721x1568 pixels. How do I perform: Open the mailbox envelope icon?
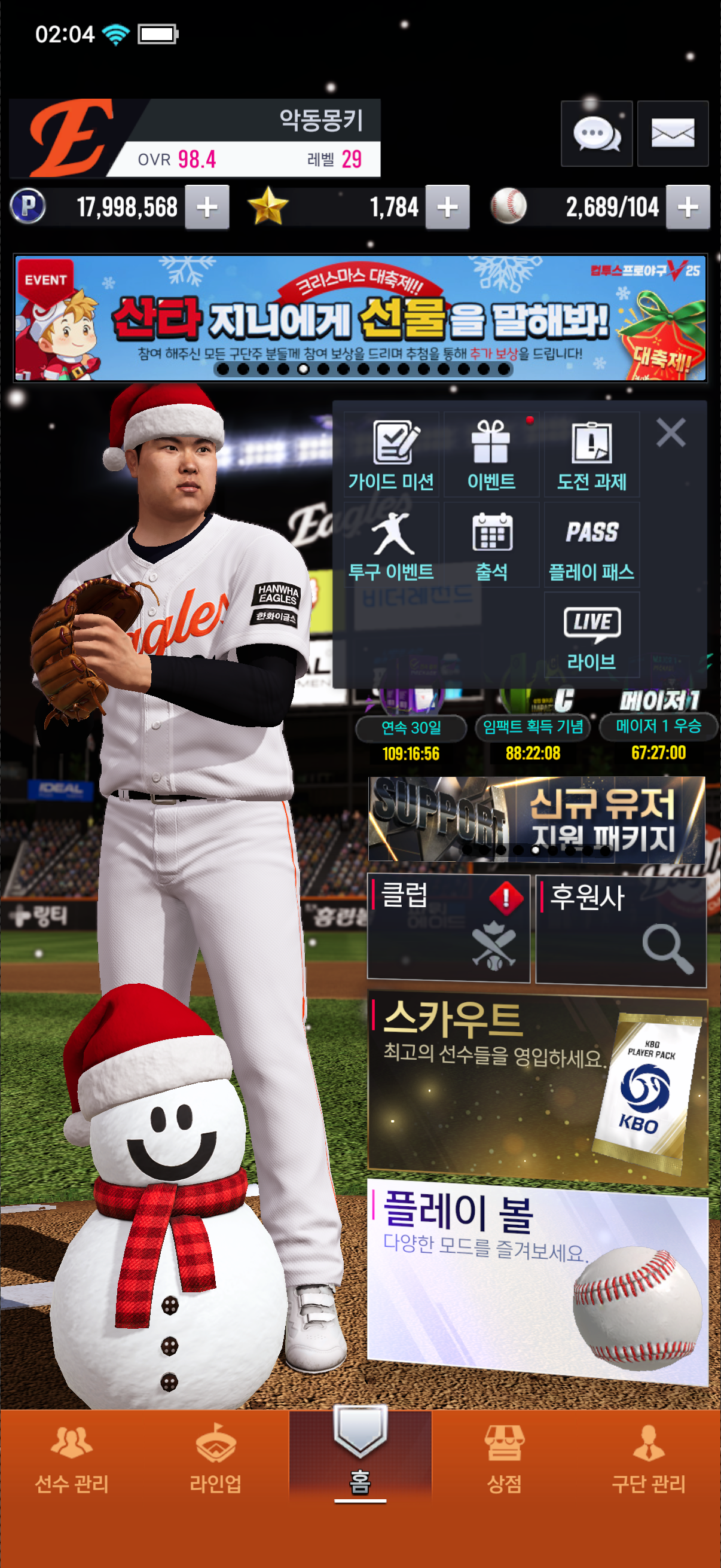pyautogui.click(x=673, y=133)
